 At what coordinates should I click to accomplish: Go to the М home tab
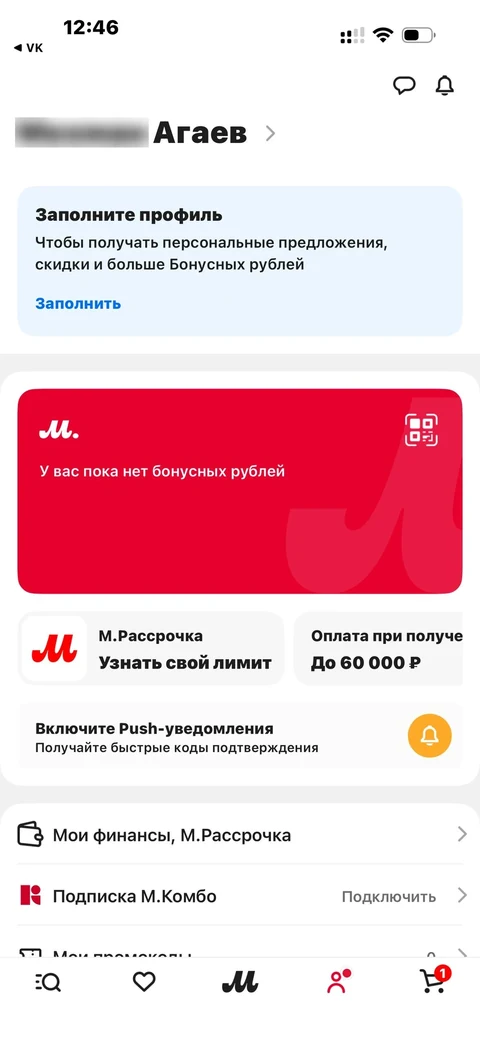click(240, 982)
